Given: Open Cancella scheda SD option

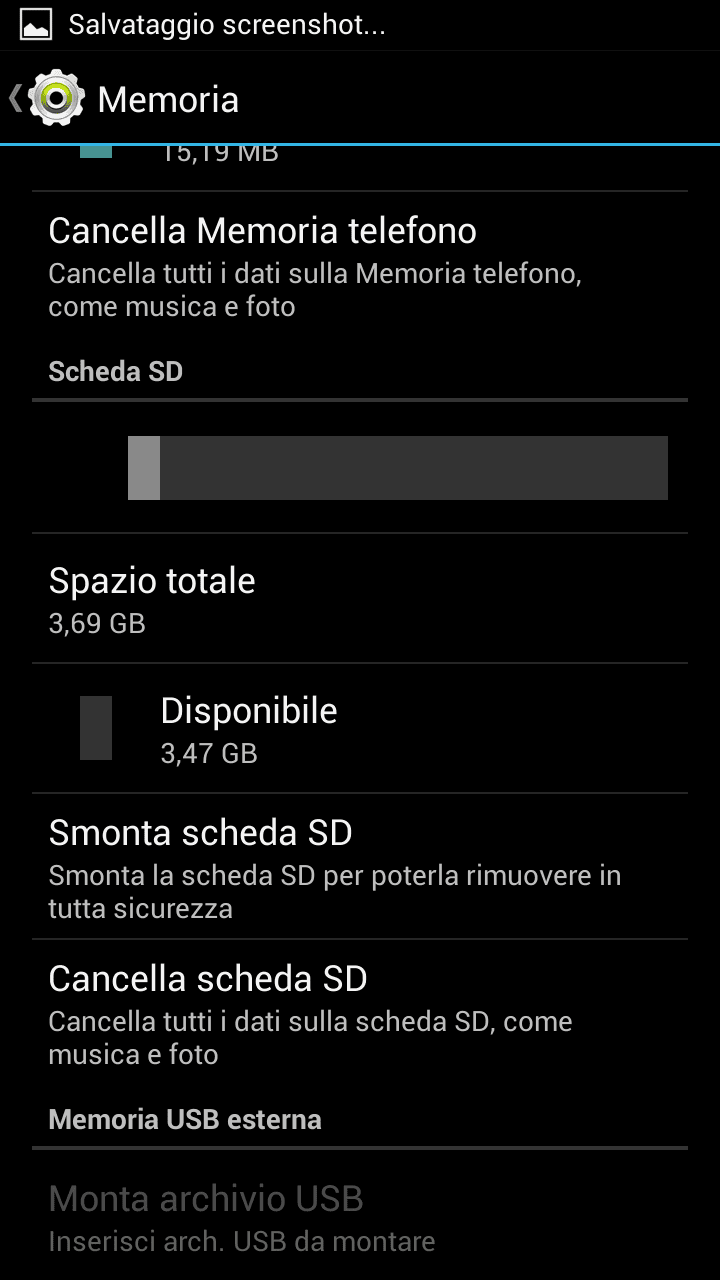Looking at the screenshot, I should click(x=360, y=1012).
